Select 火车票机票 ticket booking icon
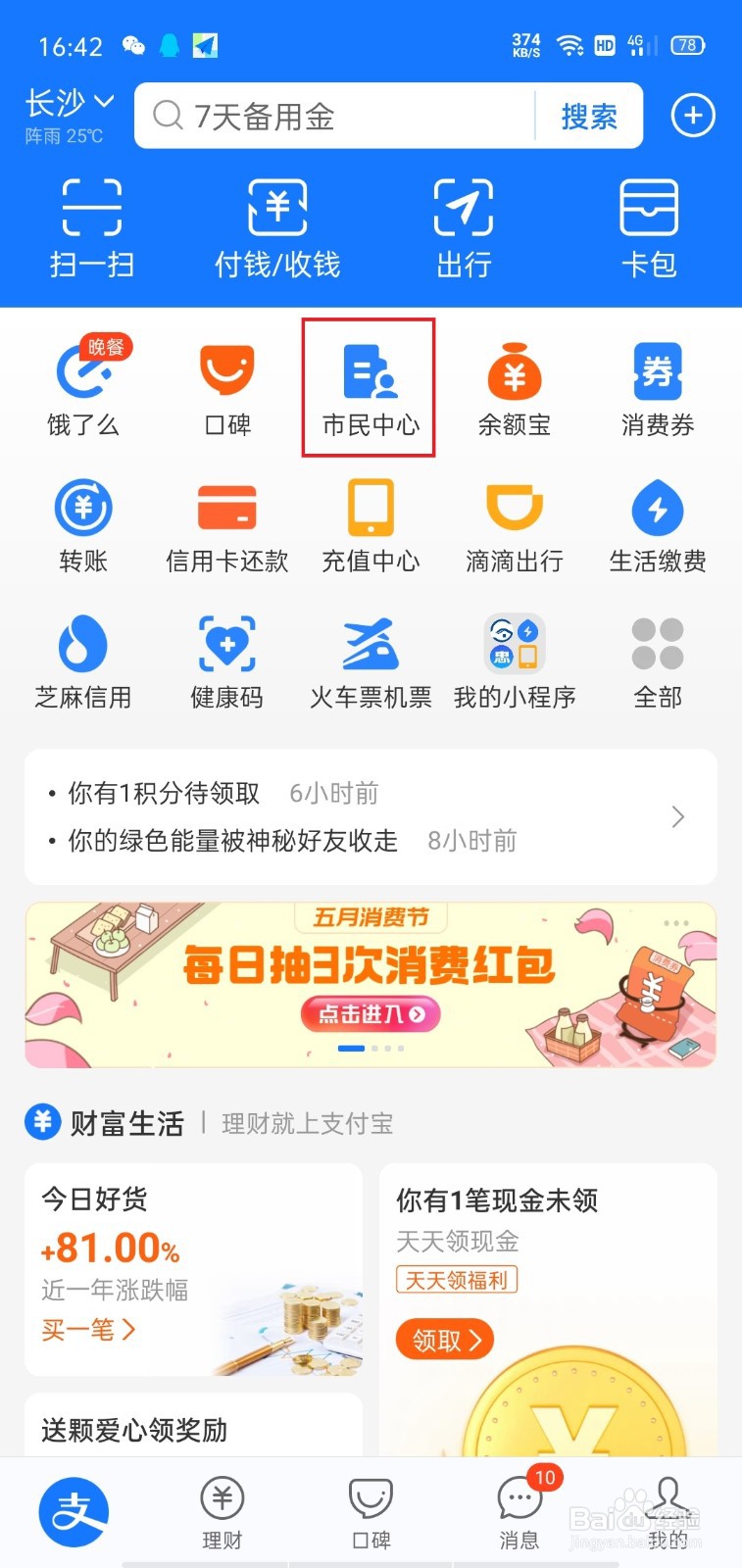 370,659
